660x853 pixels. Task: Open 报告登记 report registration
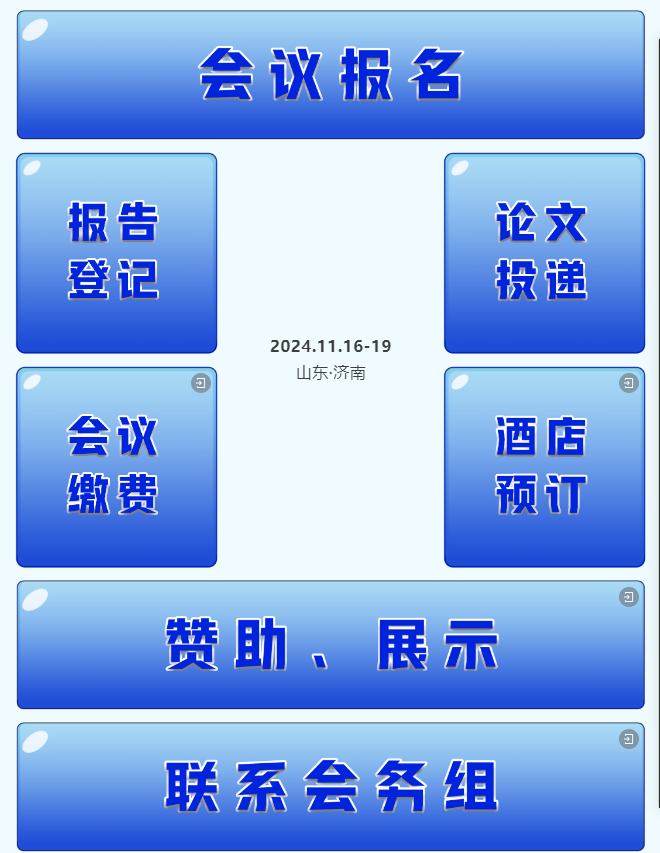(x=116, y=253)
